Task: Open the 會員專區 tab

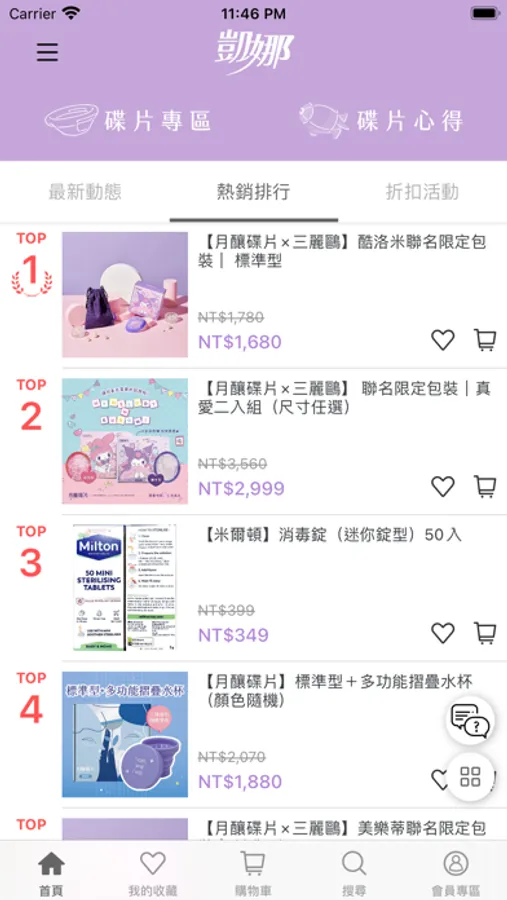Action: 455,873
